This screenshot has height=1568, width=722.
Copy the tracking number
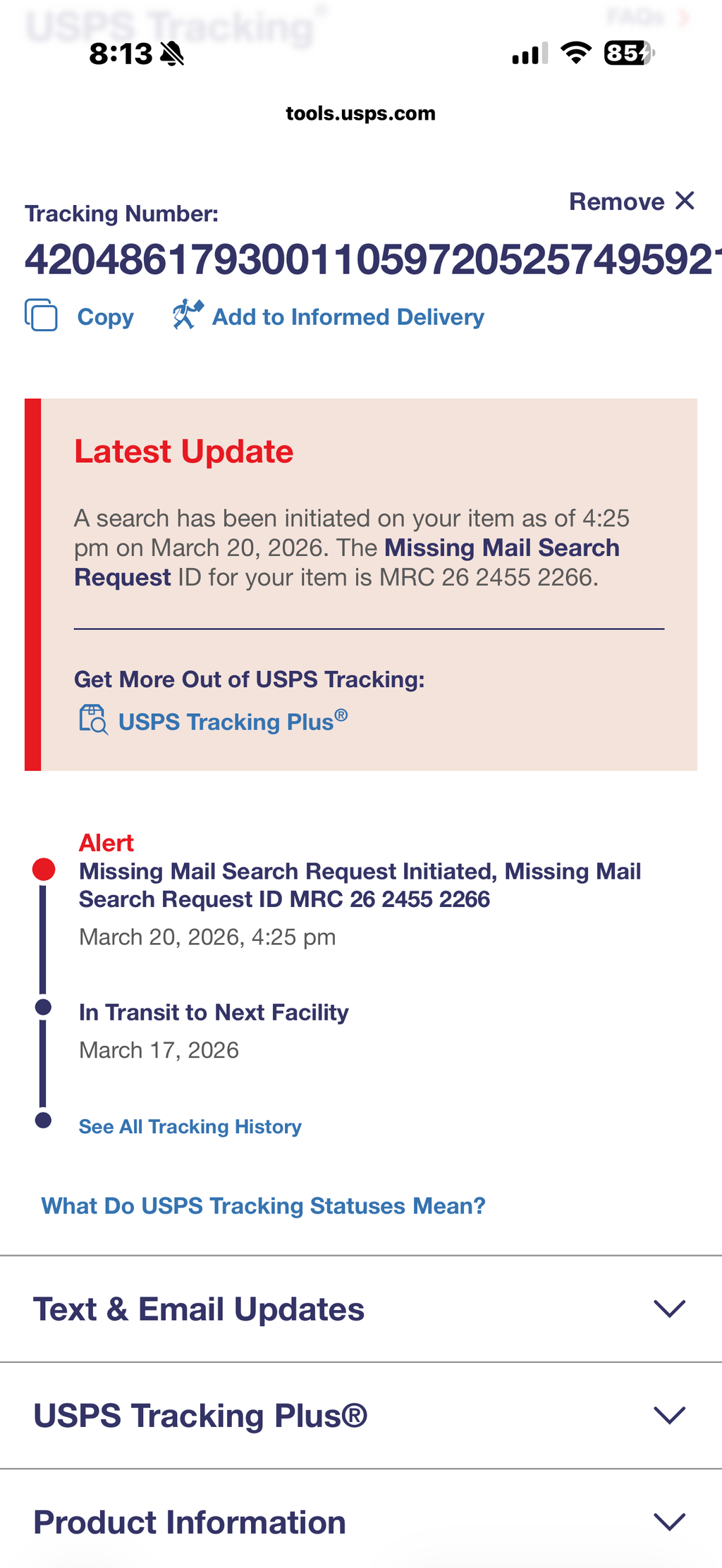tap(80, 316)
